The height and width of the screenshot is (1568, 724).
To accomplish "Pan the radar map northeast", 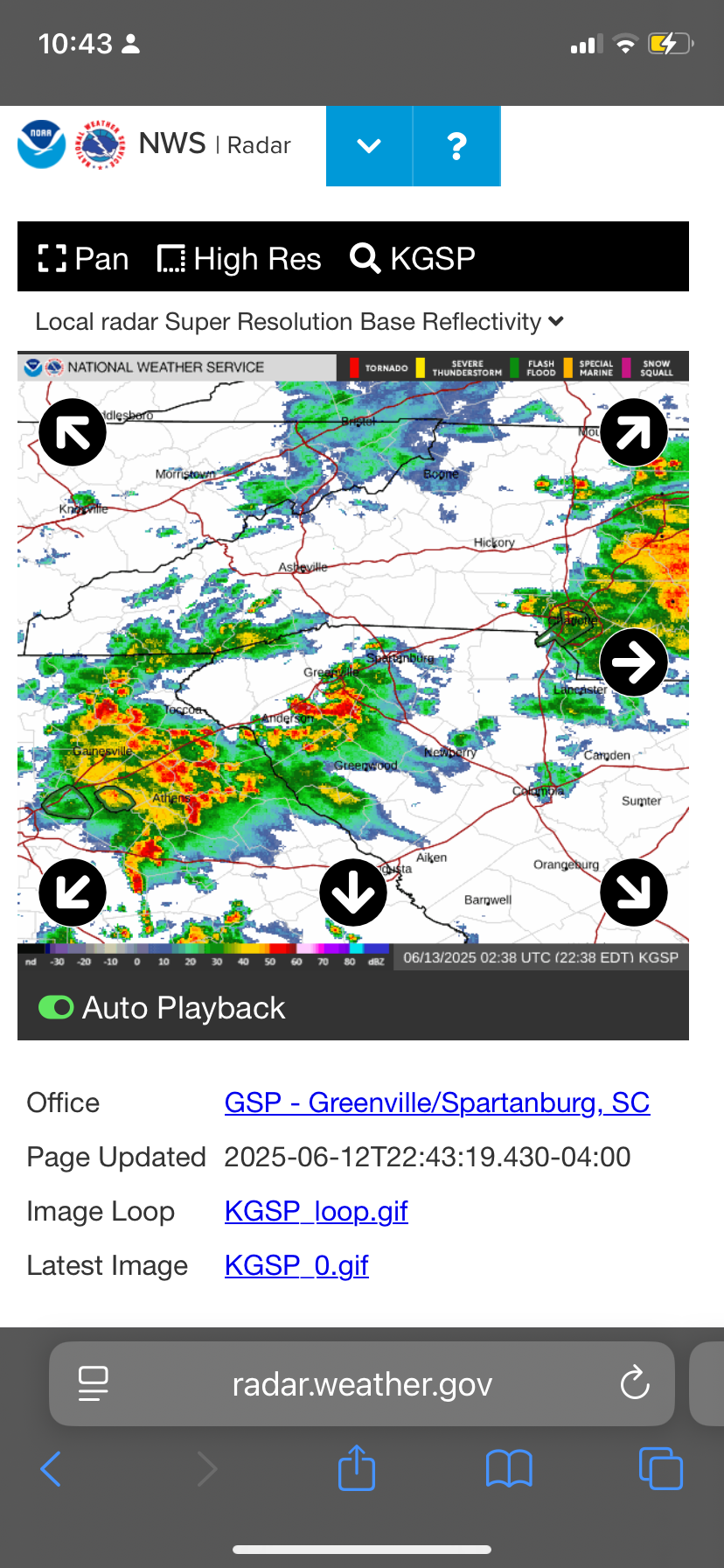I will pos(634,432).
